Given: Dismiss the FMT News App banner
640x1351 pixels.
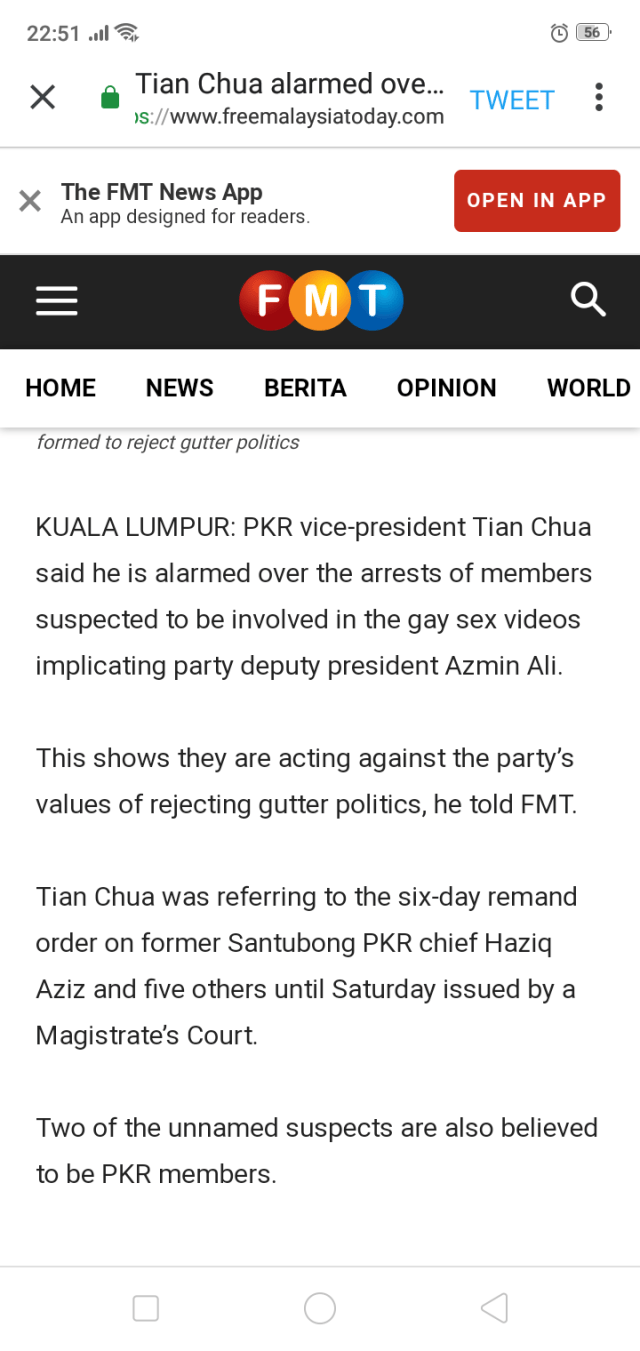Looking at the screenshot, I should 30,201.
